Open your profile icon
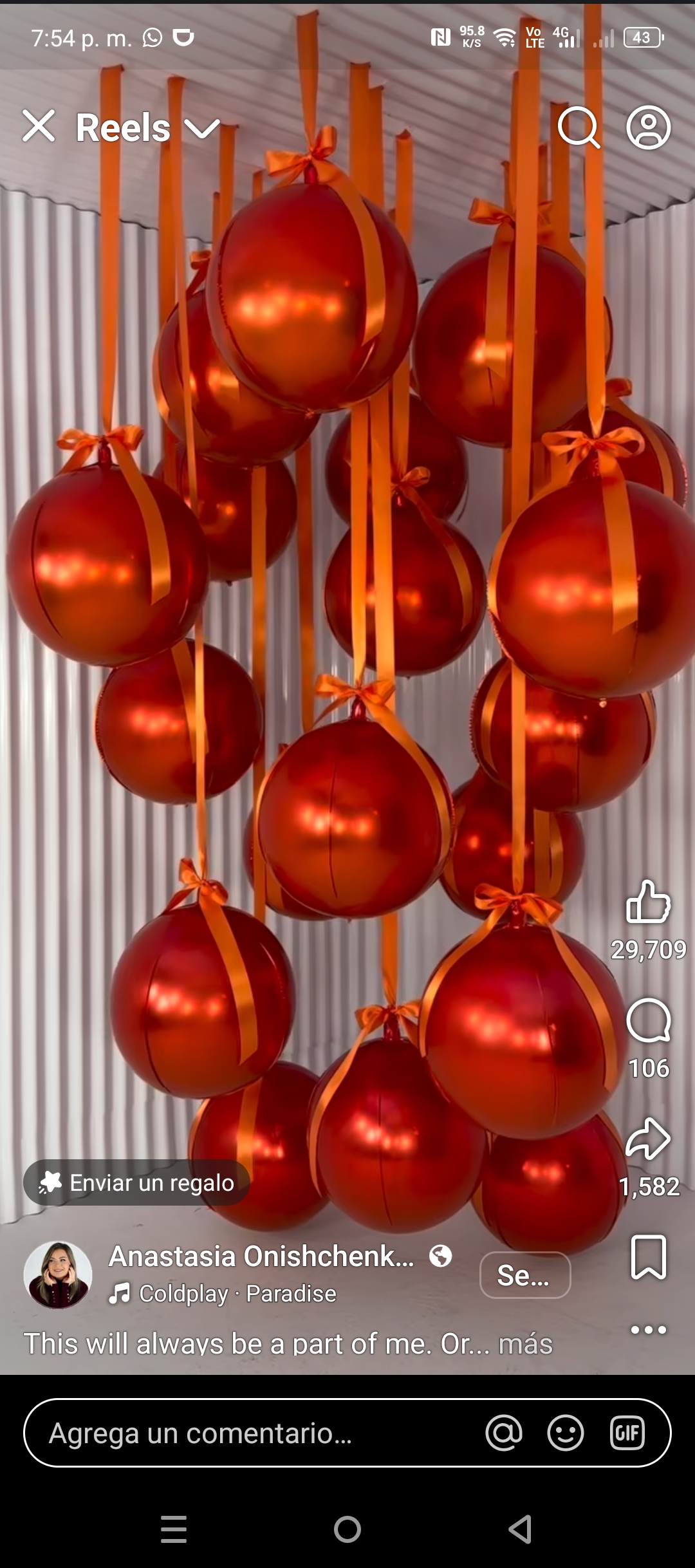The width and height of the screenshot is (695, 1568). coord(648,127)
